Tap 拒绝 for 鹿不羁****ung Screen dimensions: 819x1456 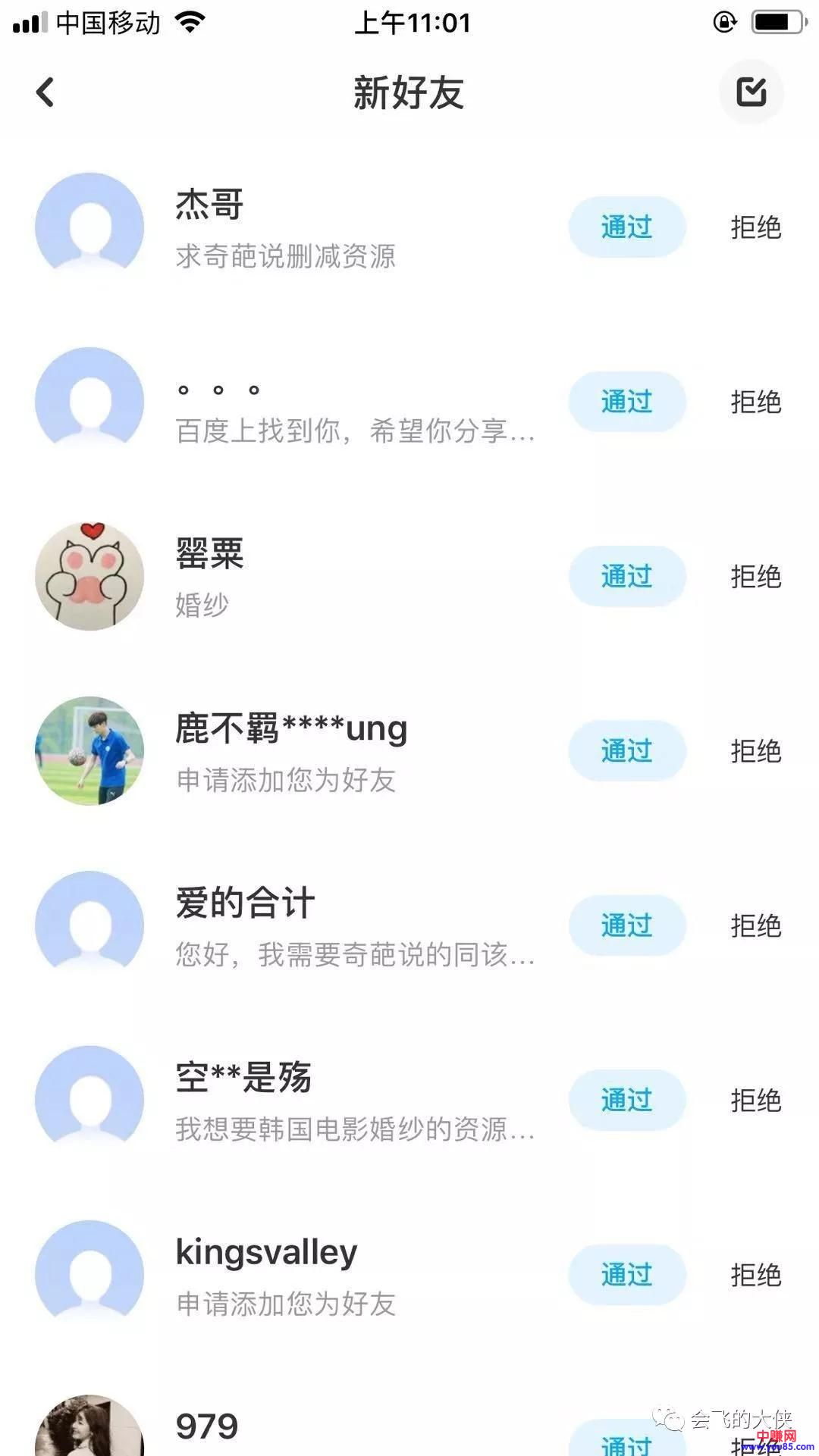click(755, 750)
